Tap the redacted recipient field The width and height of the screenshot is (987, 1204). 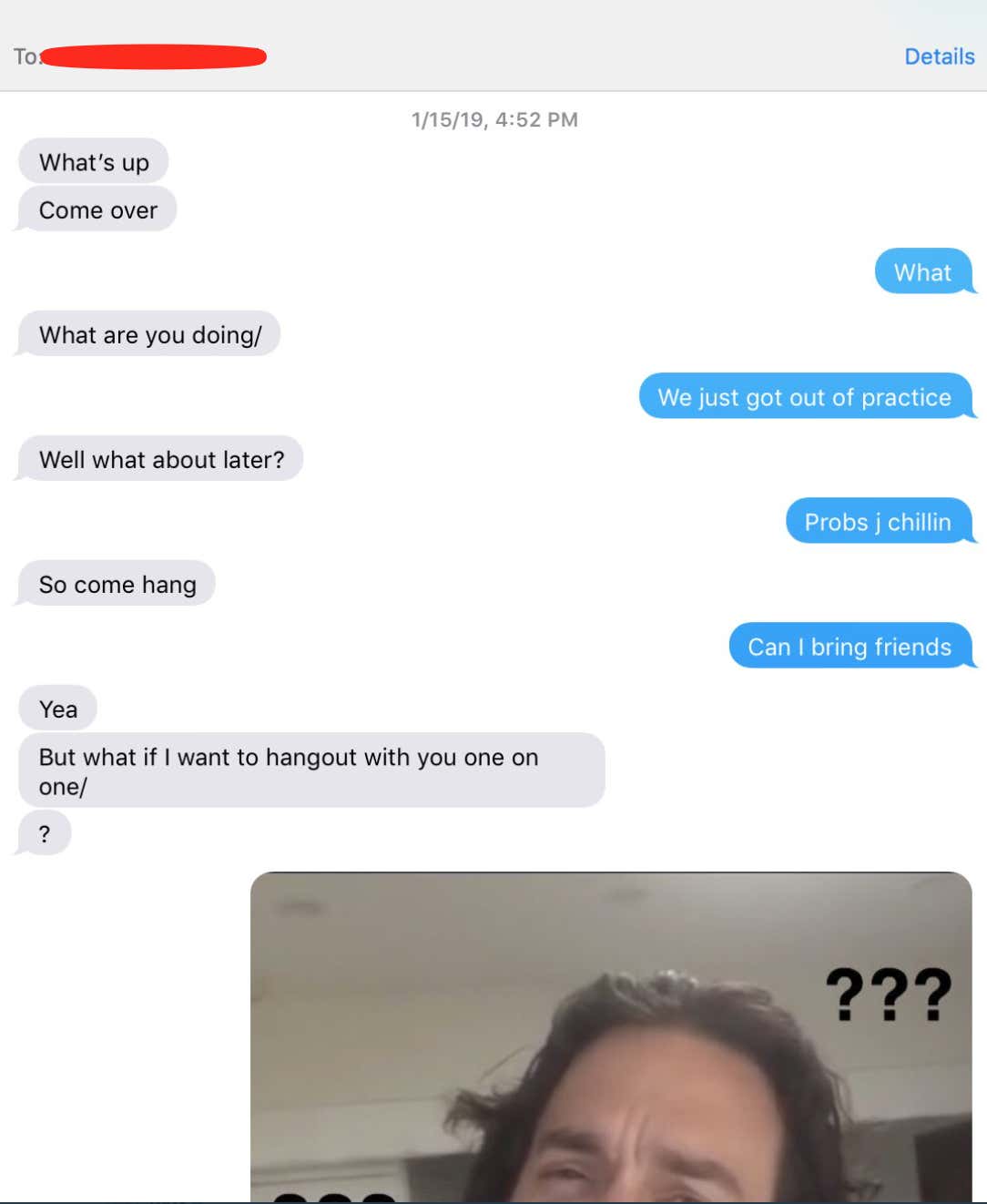coord(153,56)
